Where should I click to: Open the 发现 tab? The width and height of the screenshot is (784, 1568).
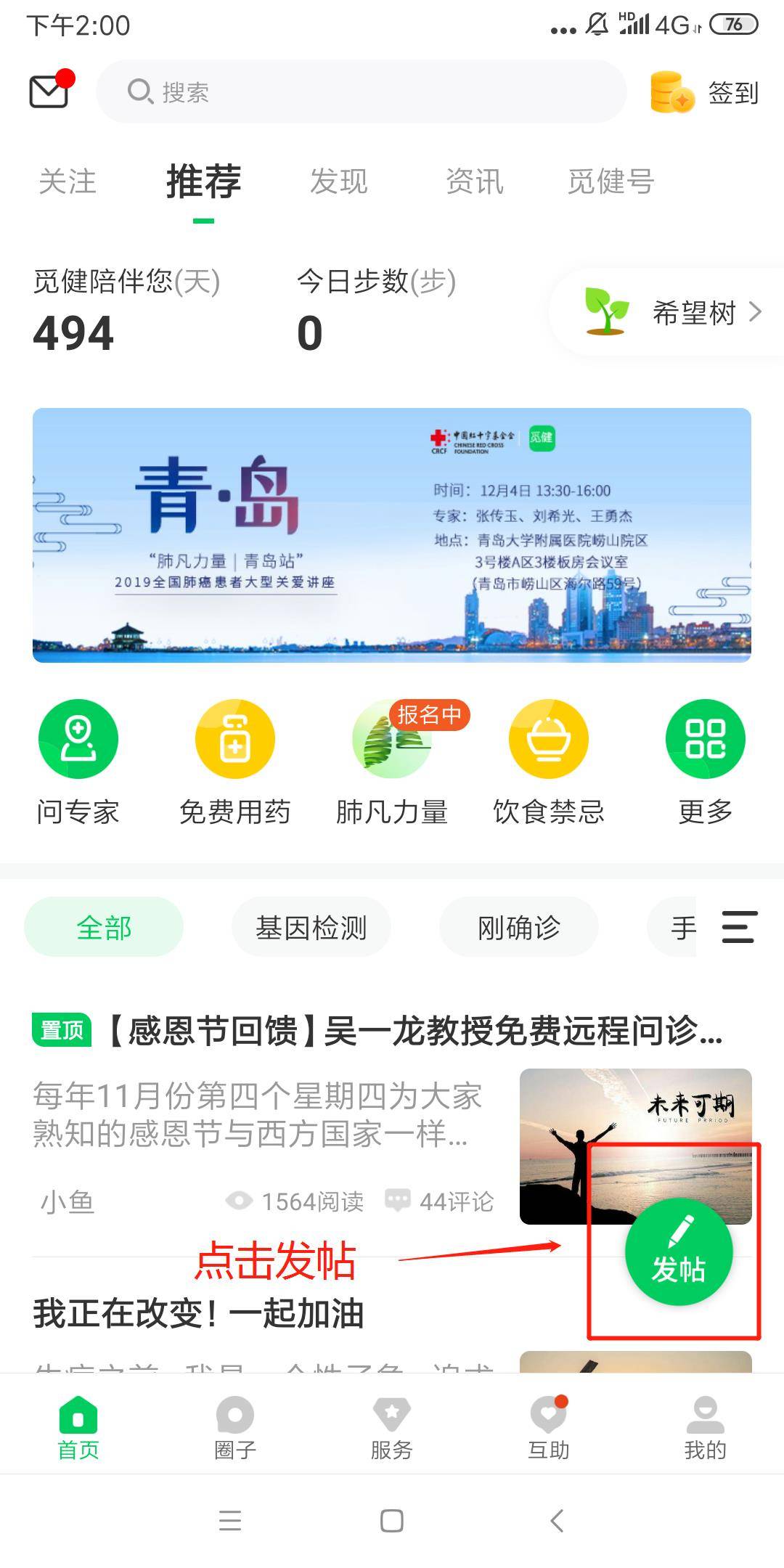[x=340, y=182]
